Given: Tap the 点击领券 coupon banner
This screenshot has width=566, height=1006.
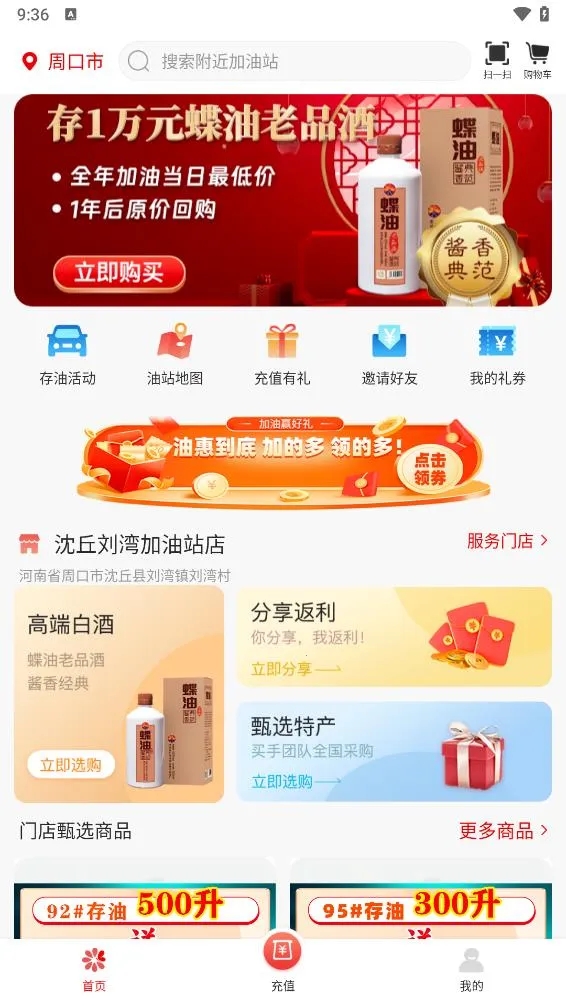Looking at the screenshot, I should [283, 461].
